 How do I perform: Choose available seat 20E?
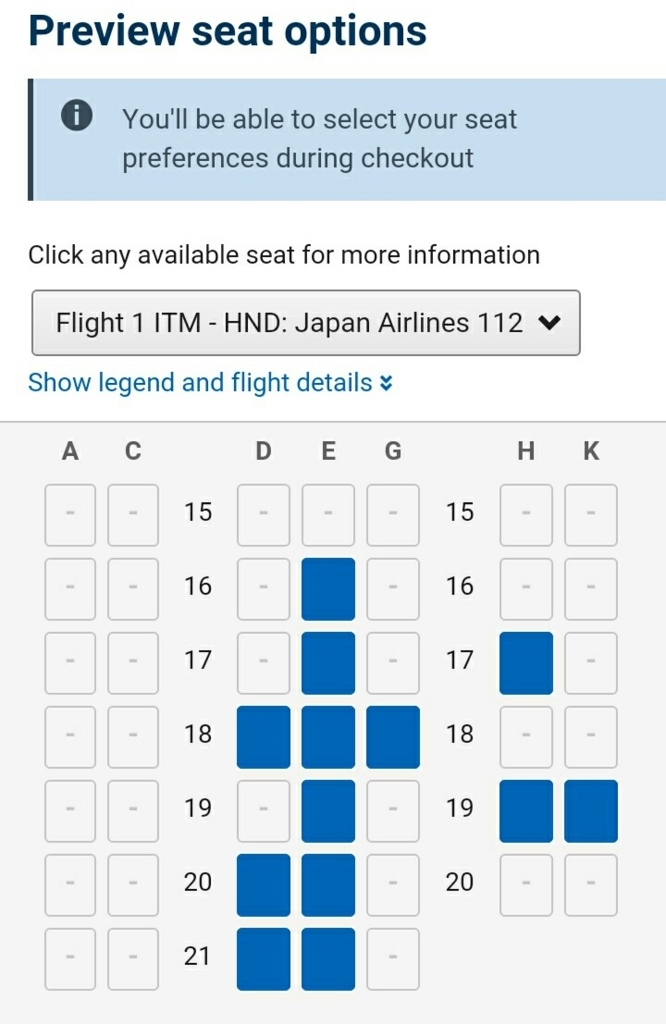328,885
